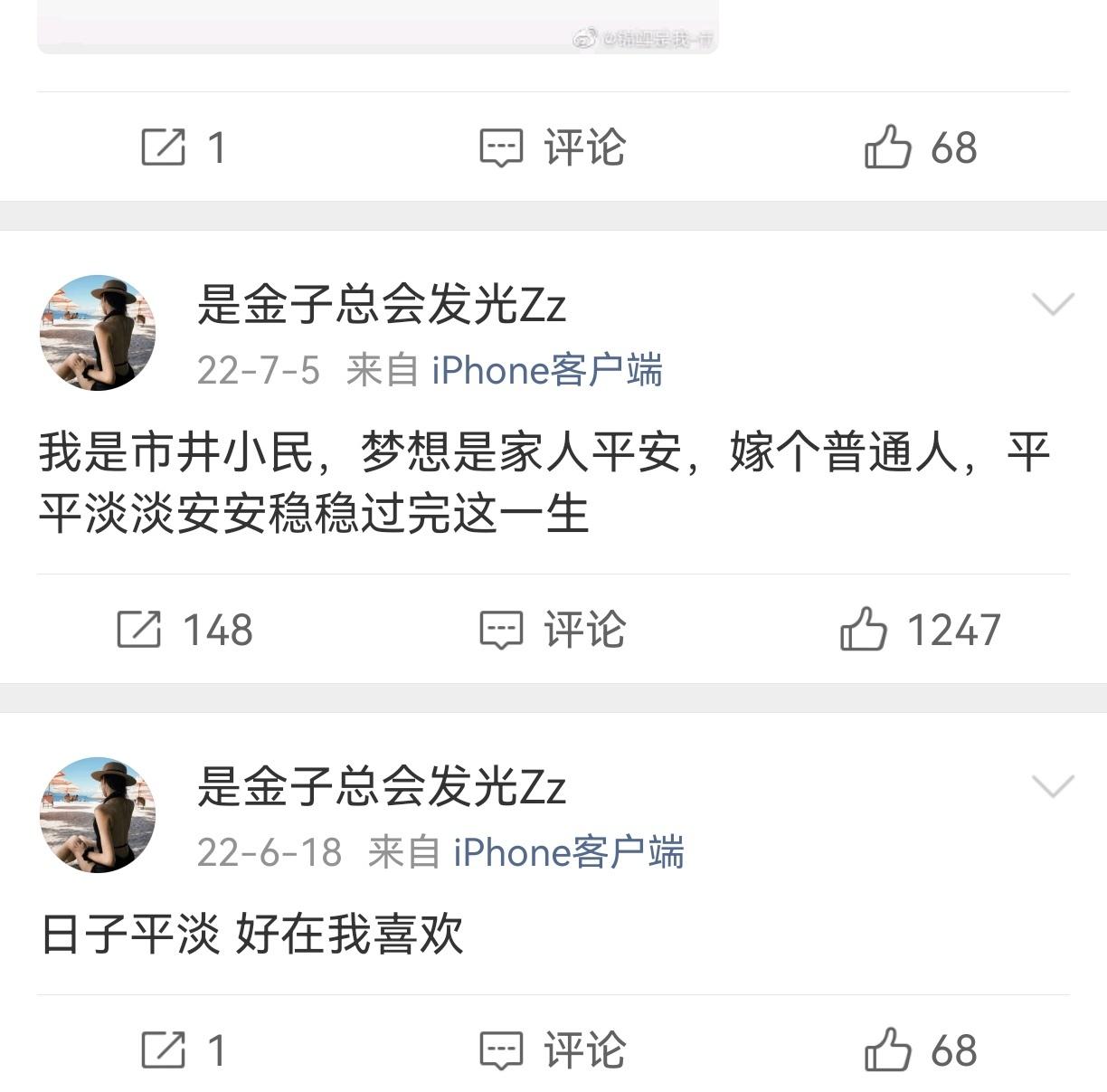Open the username 是金子总会发光Zz on the 22-7-5 post
This screenshot has width=1107, height=1092.
click(381, 304)
